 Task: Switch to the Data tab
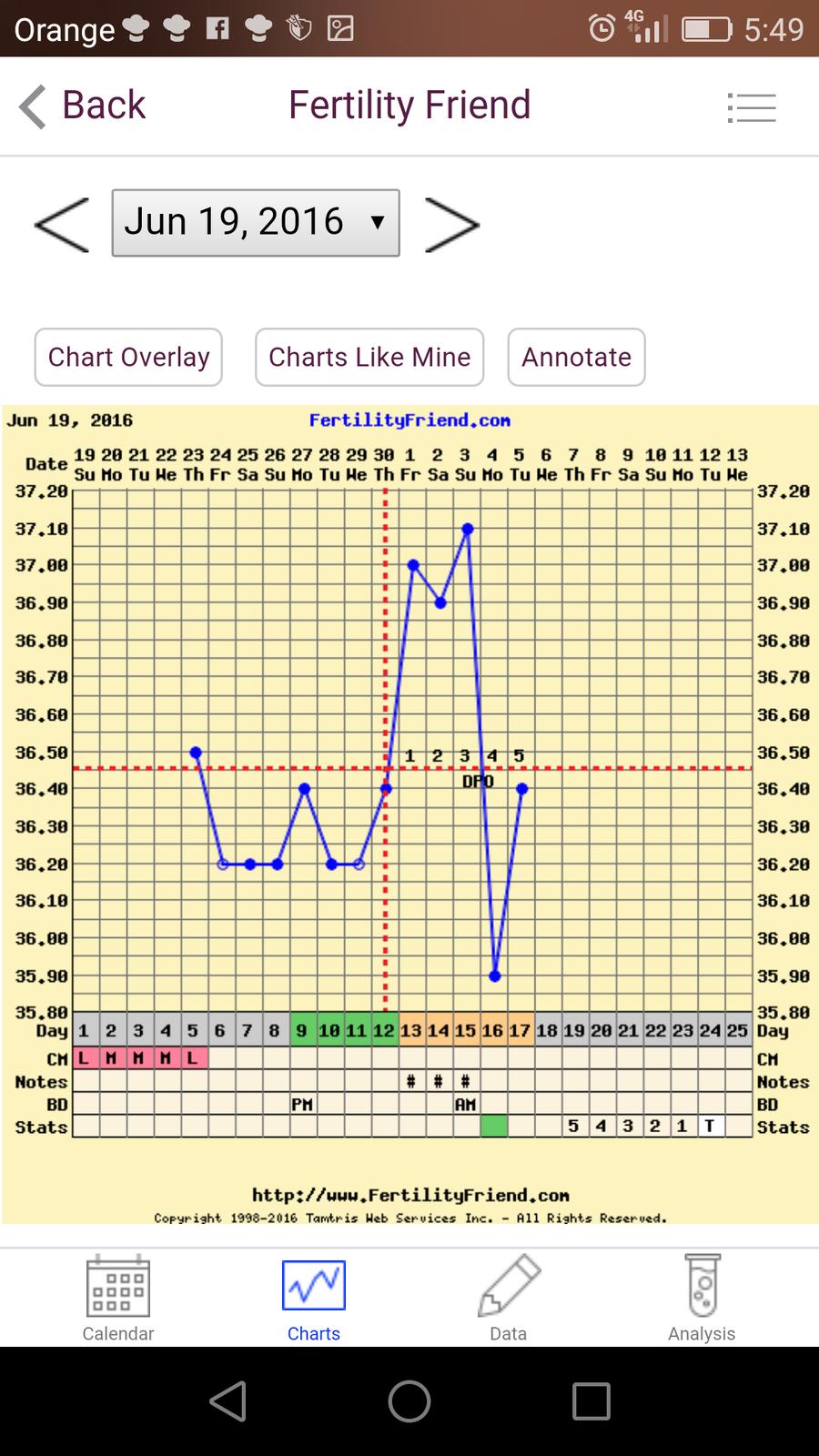click(508, 1299)
